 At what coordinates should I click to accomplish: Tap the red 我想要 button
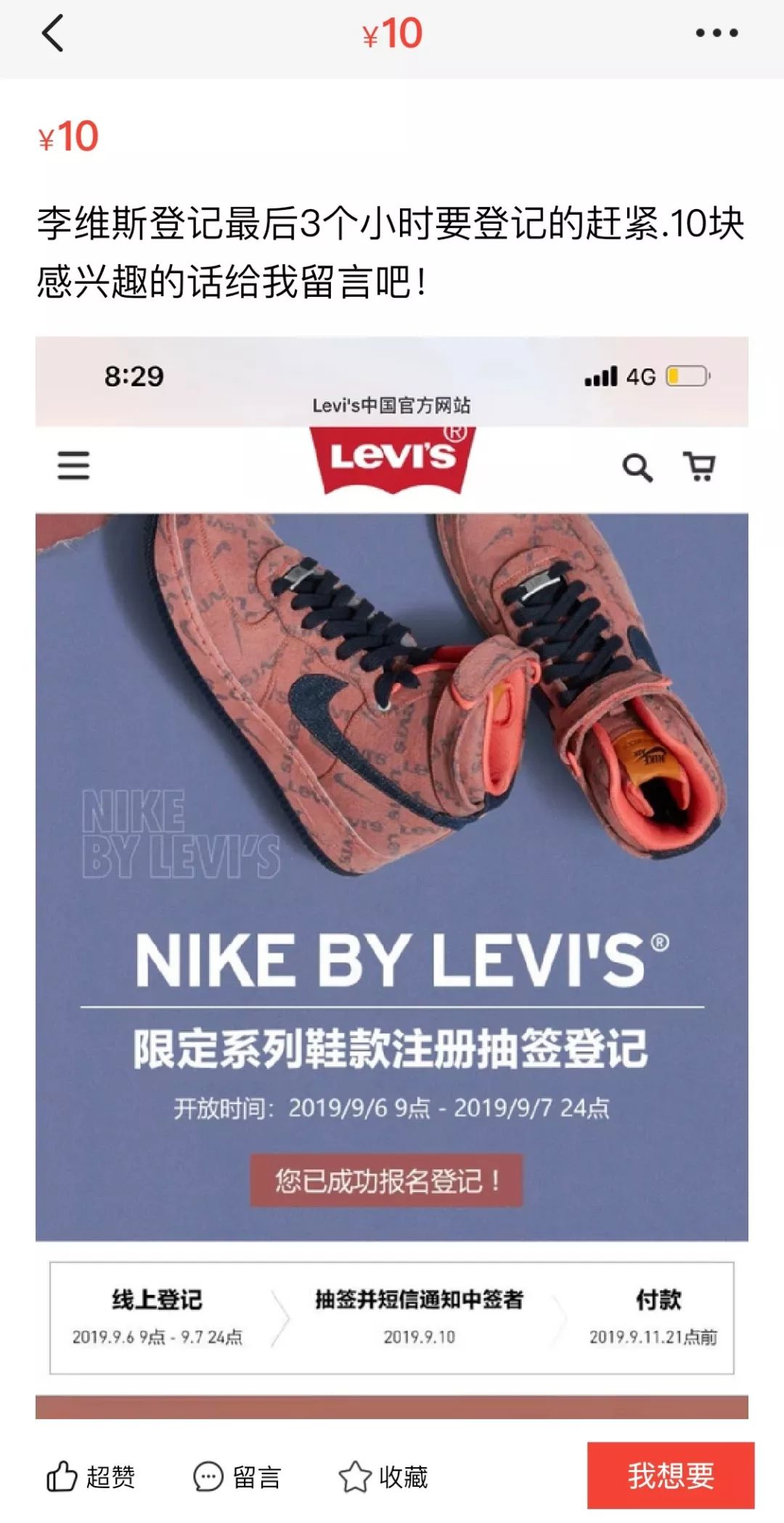671,1475
